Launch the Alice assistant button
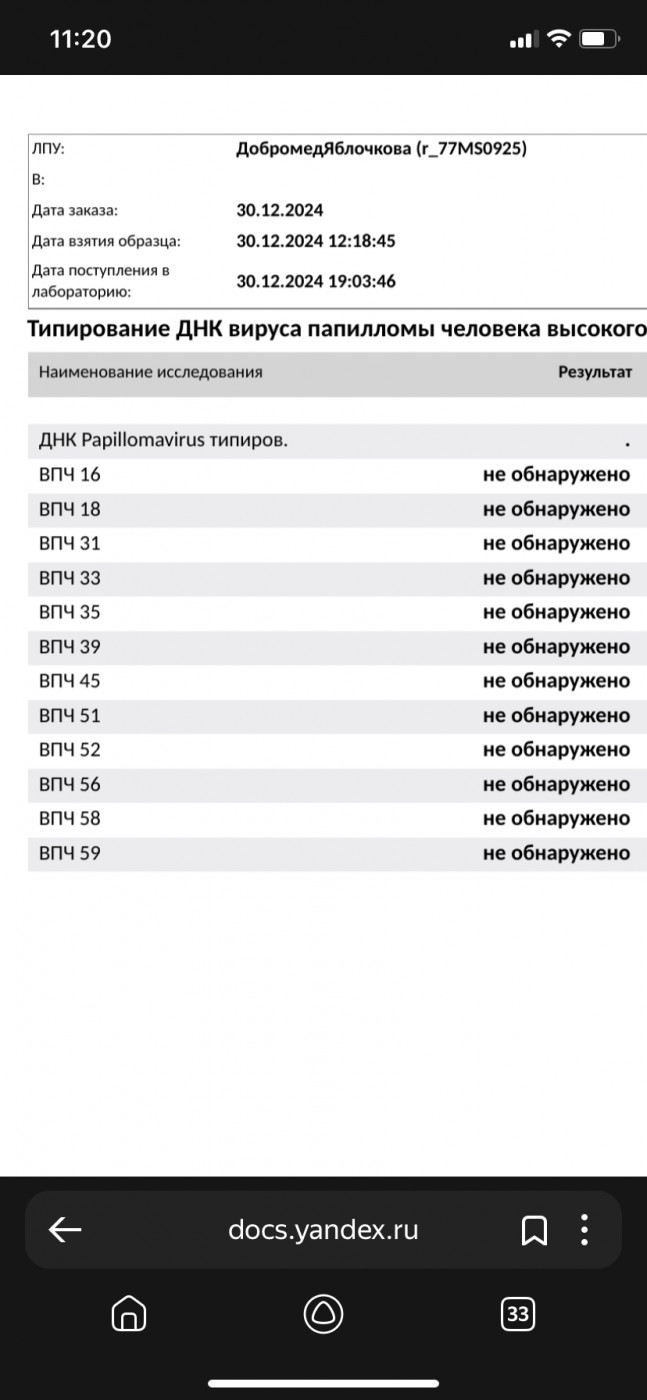 pyautogui.click(x=323, y=1313)
